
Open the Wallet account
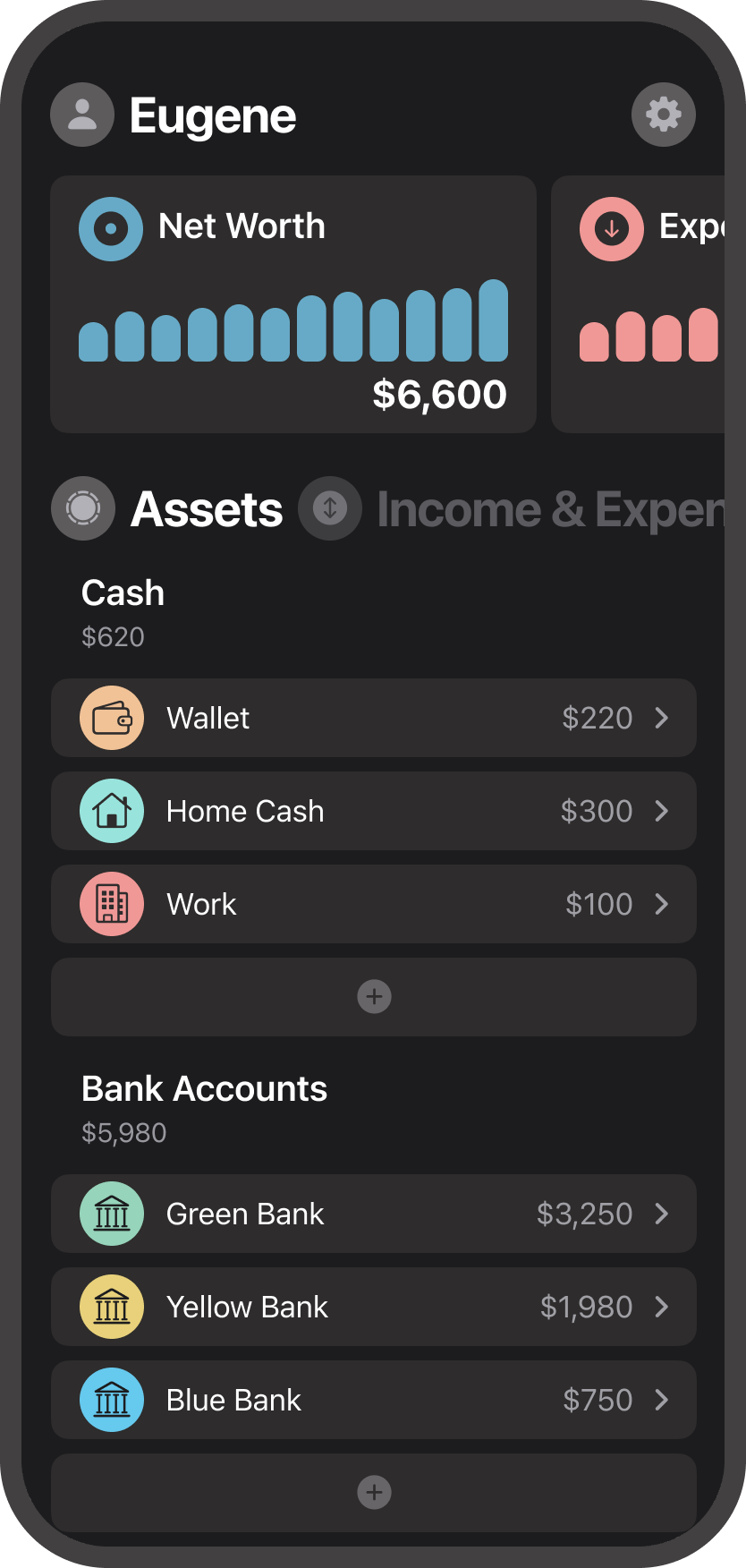click(374, 718)
